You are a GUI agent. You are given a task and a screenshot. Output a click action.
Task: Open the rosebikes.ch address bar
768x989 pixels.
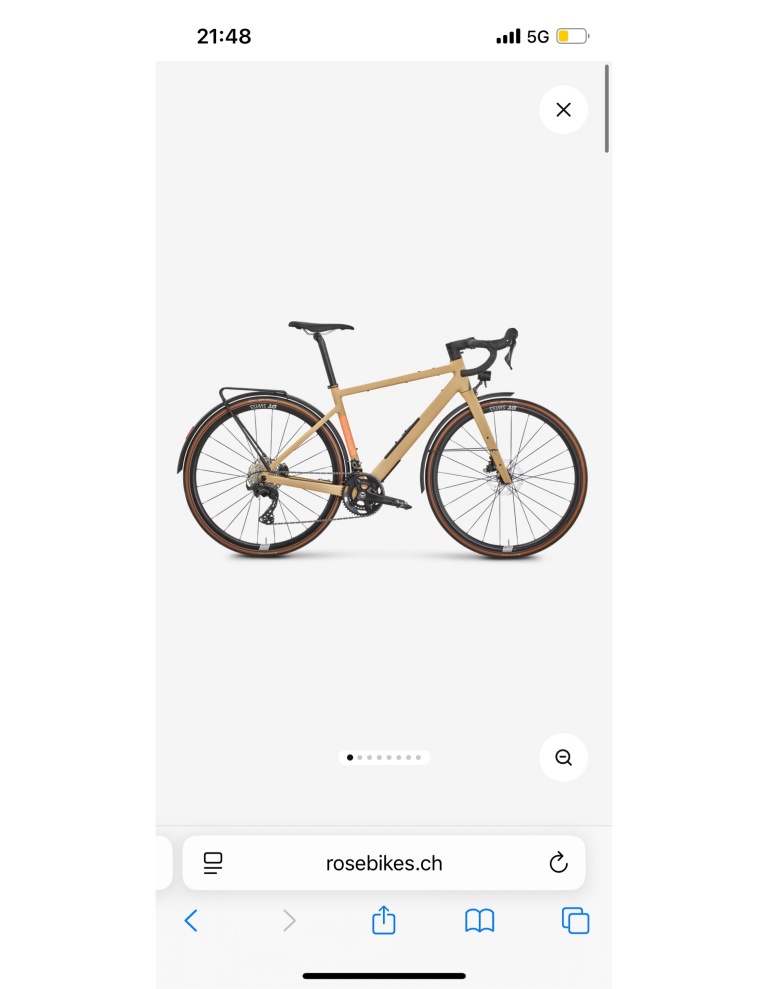384,863
